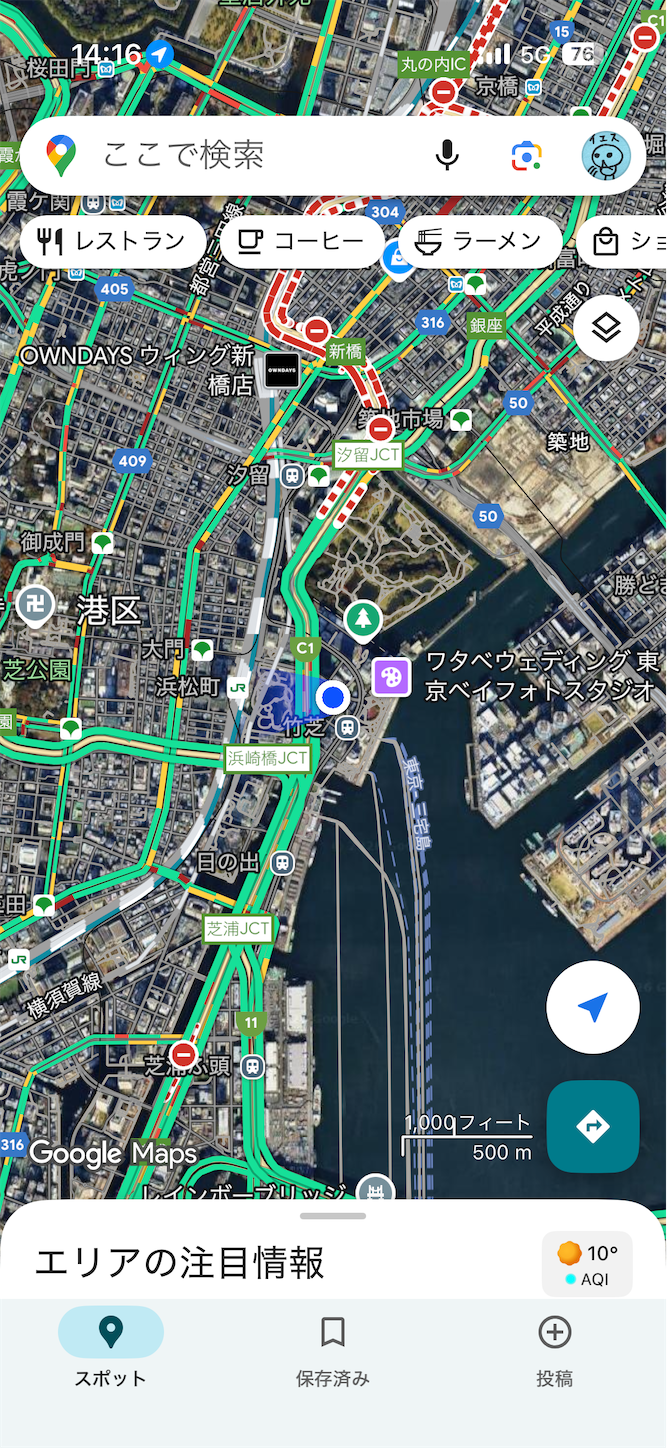
Task: Switch to the スポット tab
Action: (111, 1348)
